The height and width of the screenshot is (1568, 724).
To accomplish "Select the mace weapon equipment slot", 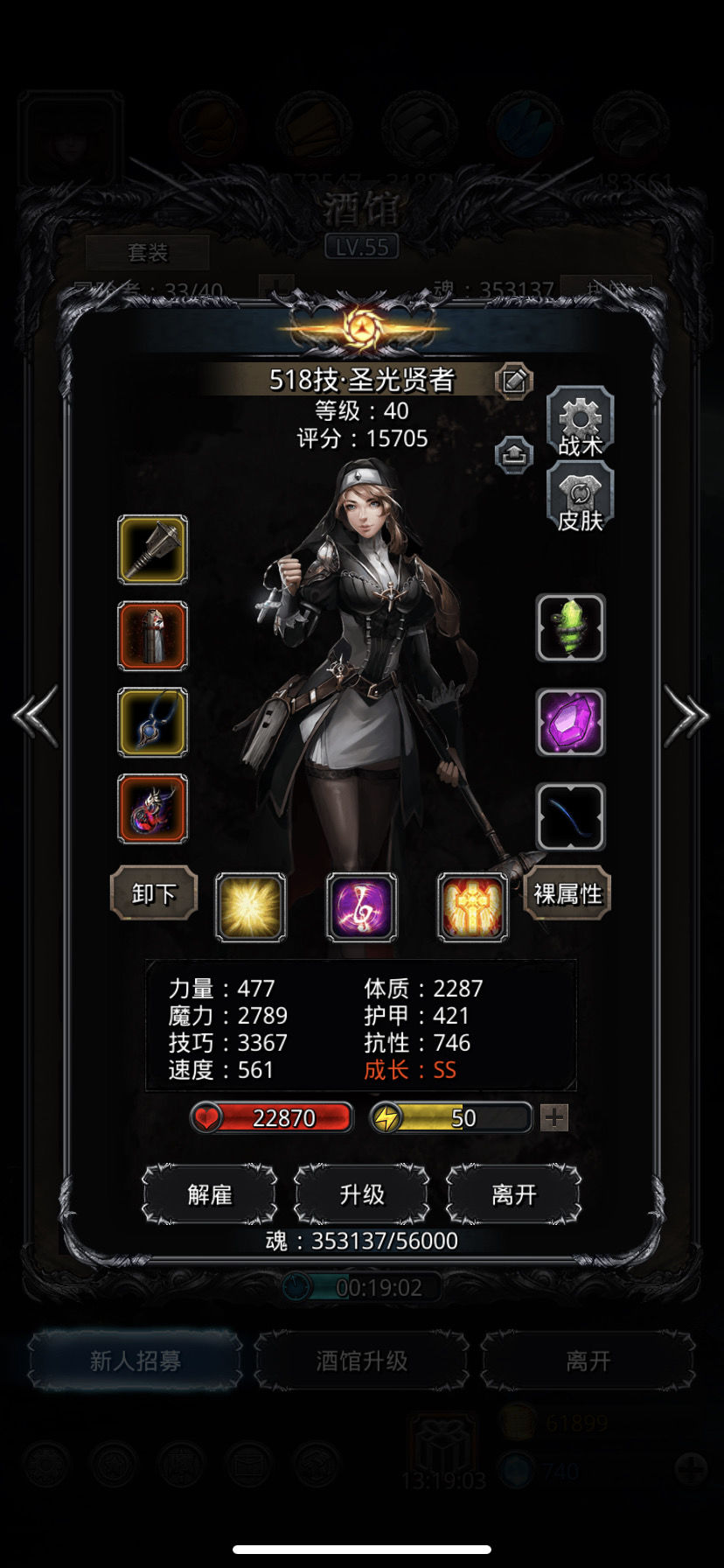I will 153,549.
